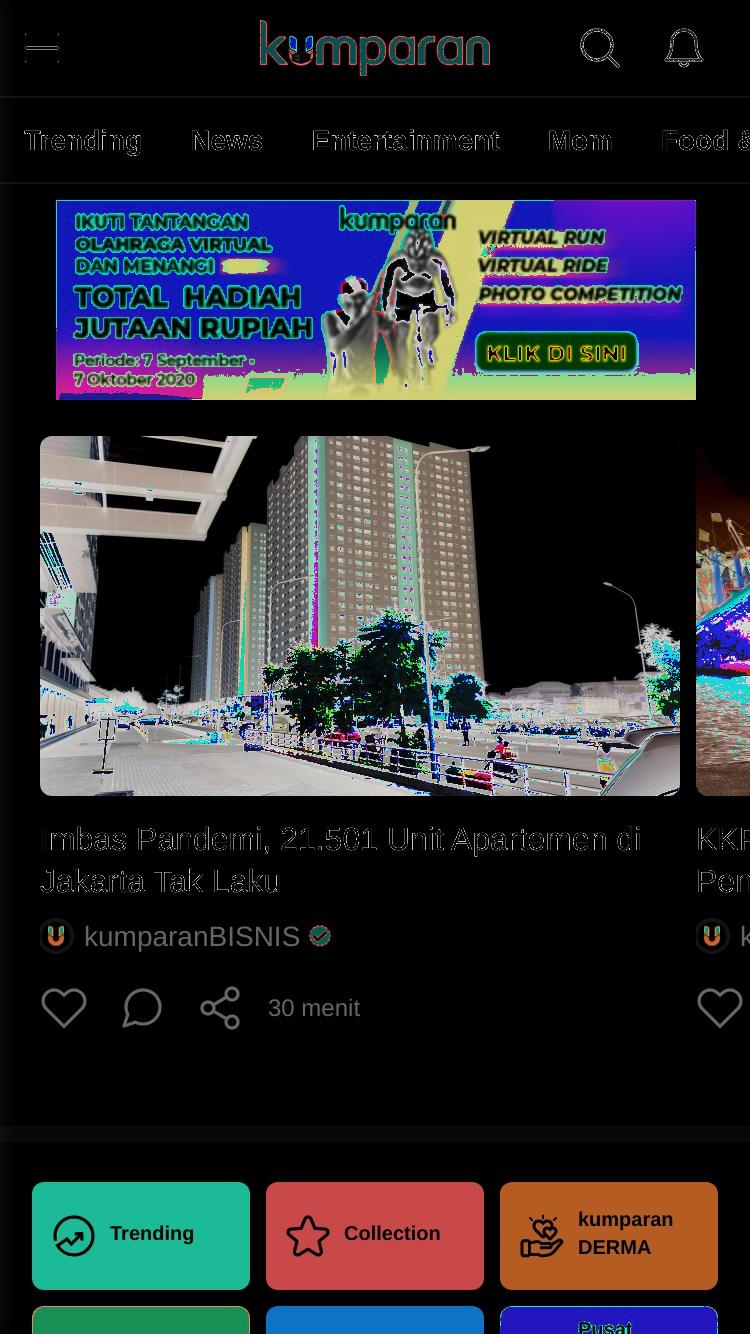Comment on the Imbas Pandemi article
This screenshot has width=750, height=1334.
(142, 1007)
